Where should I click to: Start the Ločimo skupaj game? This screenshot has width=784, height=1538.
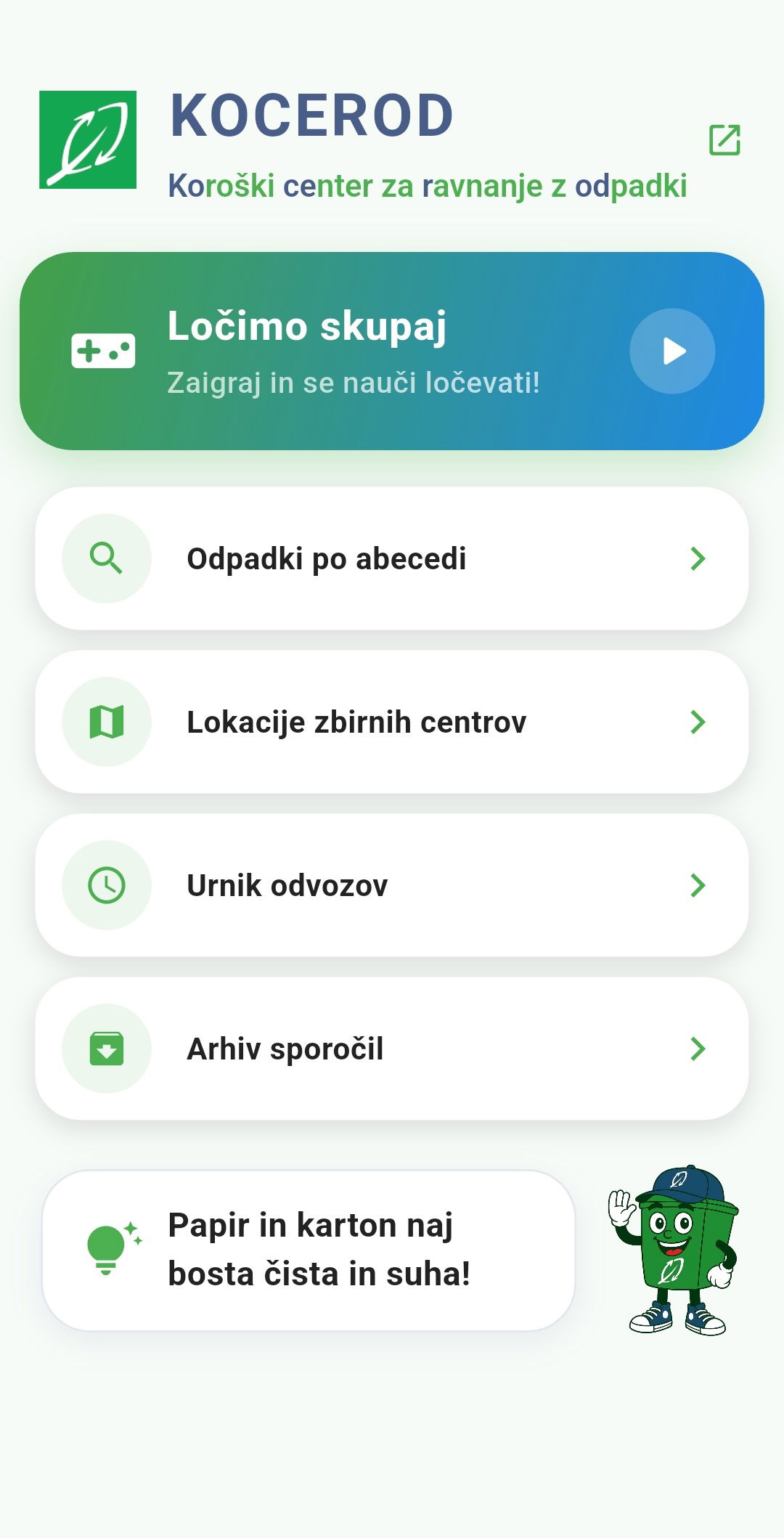[x=672, y=351]
